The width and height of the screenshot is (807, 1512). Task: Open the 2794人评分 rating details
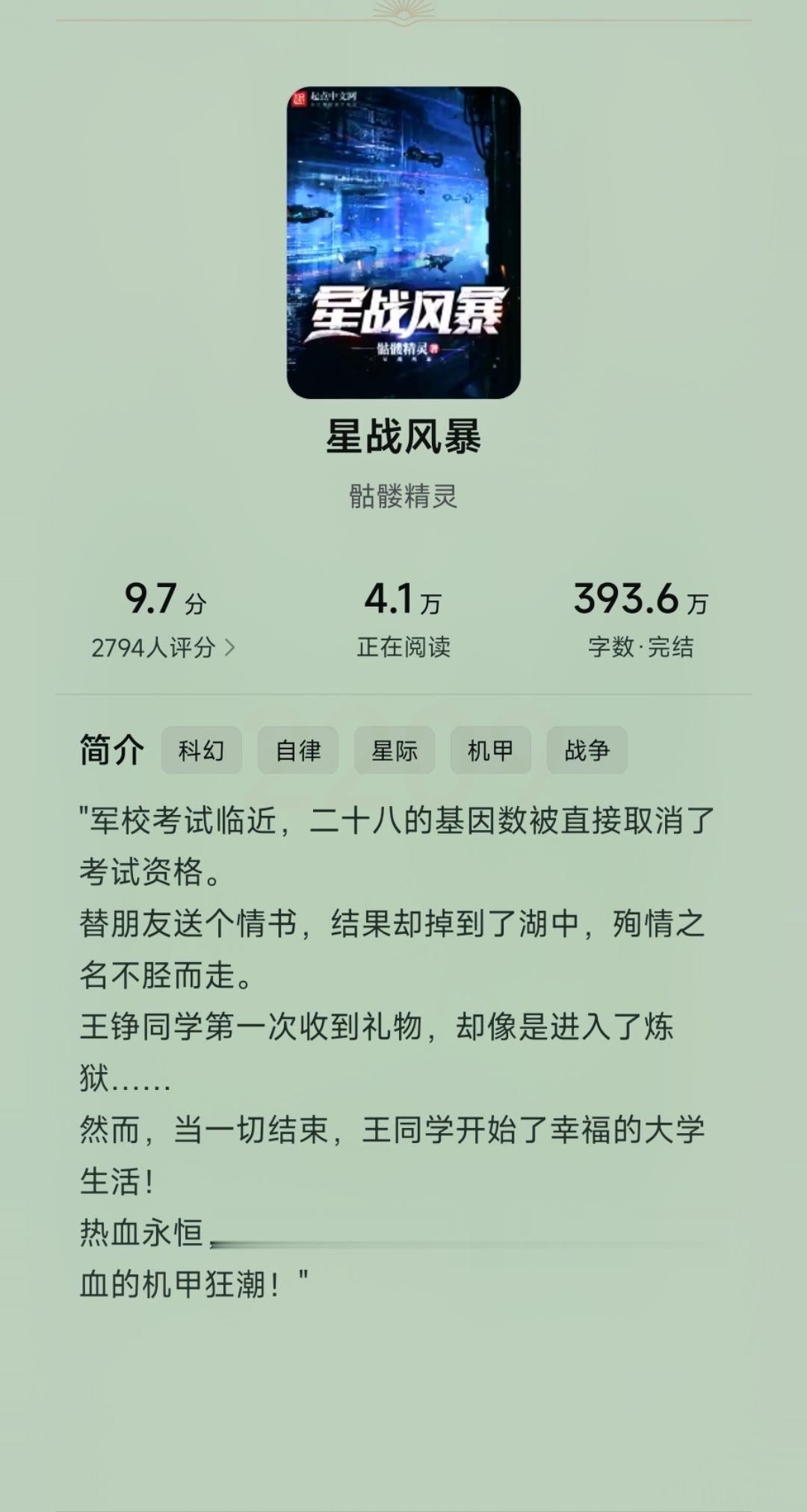pos(164,647)
